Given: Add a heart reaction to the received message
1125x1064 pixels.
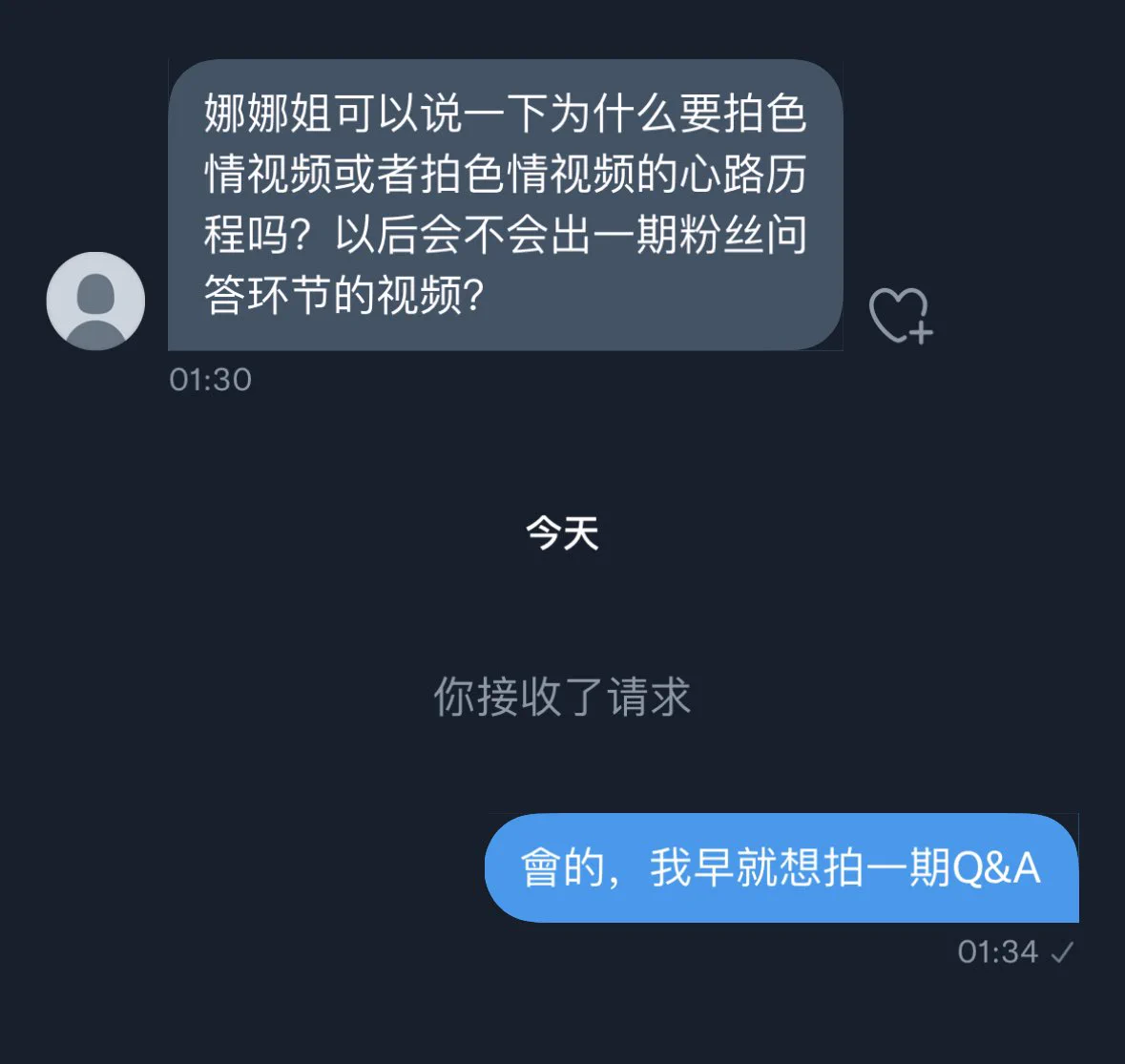Looking at the screenshot, I should 899,315.
